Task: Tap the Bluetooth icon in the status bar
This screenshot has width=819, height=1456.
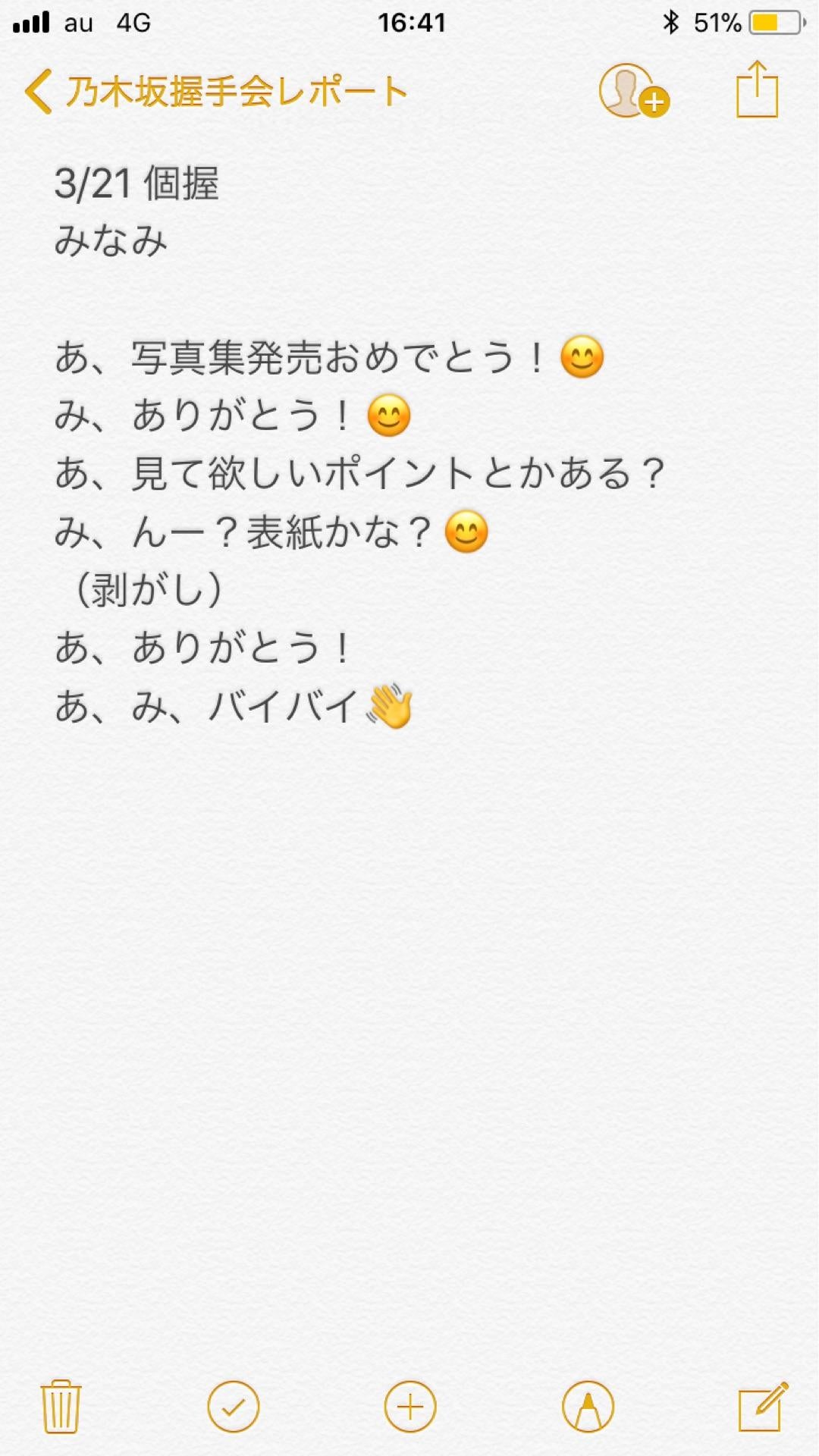Action: [670, 23]
